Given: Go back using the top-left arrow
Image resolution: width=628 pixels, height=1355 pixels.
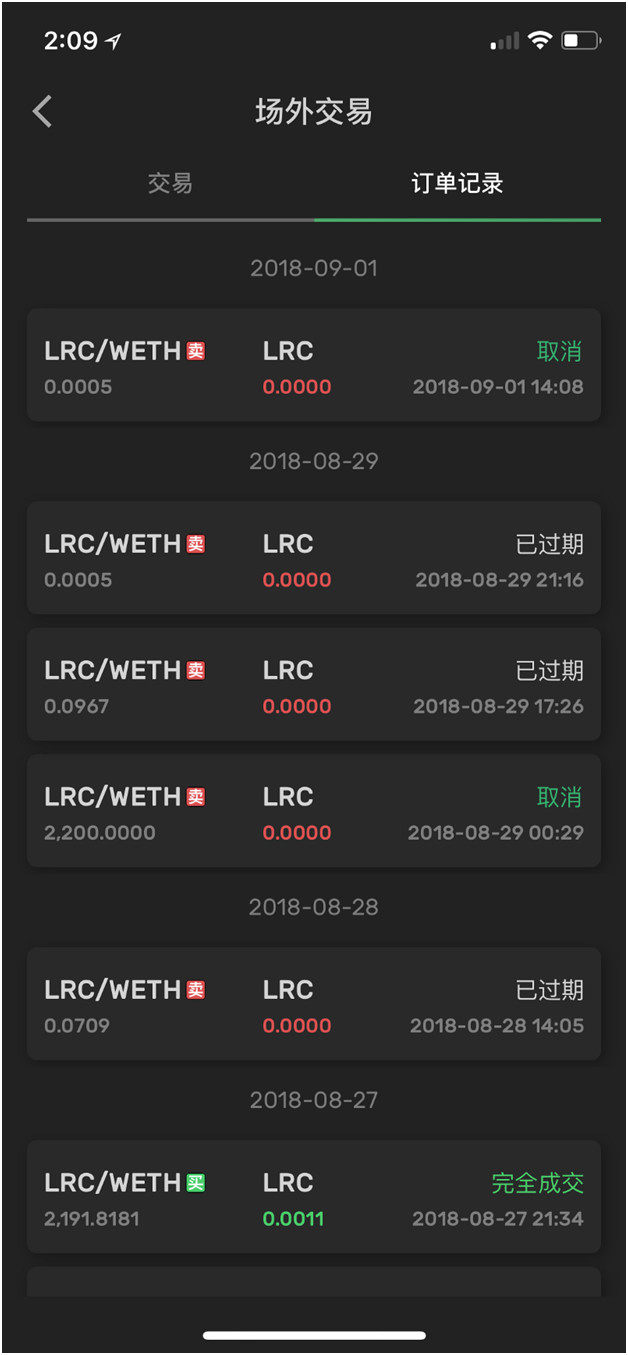Looking at the screenshot, I should click(x=42, y=111).
